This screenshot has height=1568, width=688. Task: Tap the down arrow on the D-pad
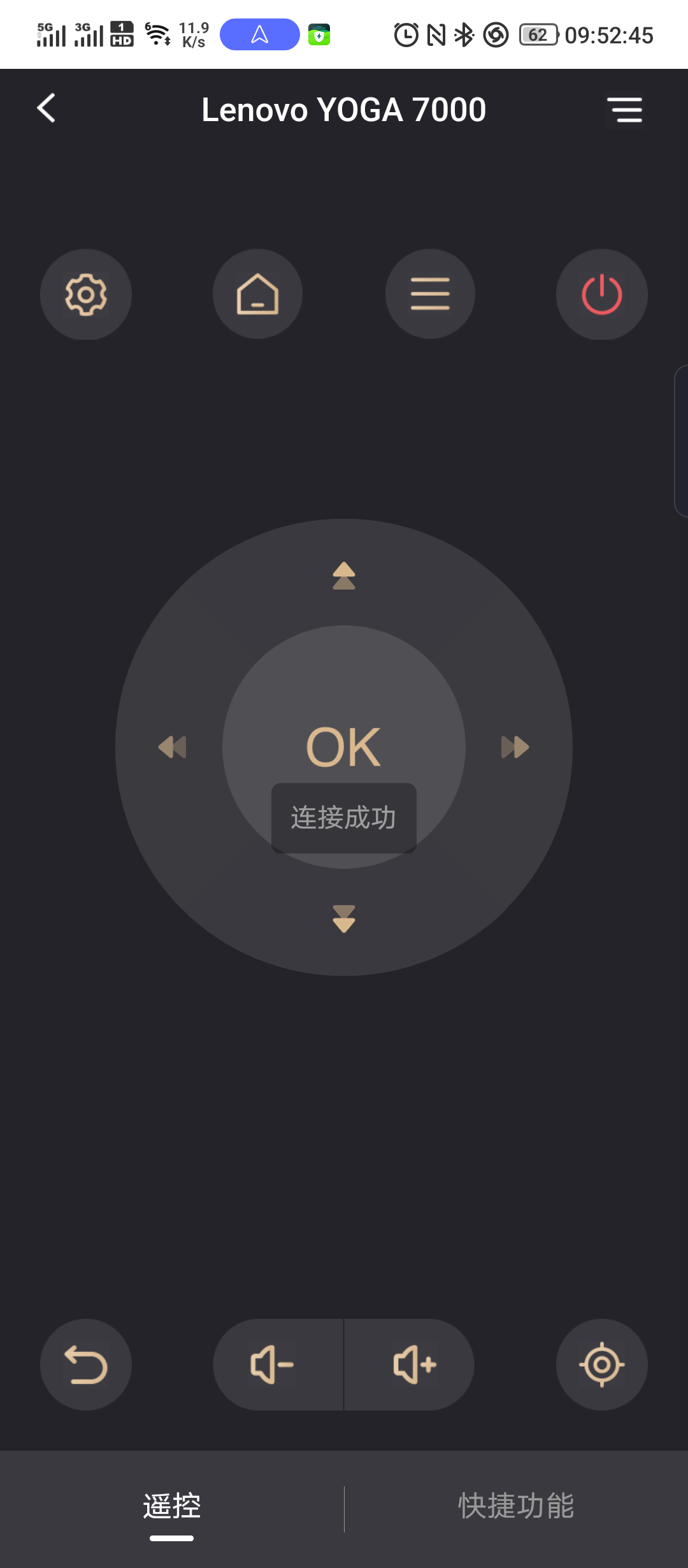point(344,918)
